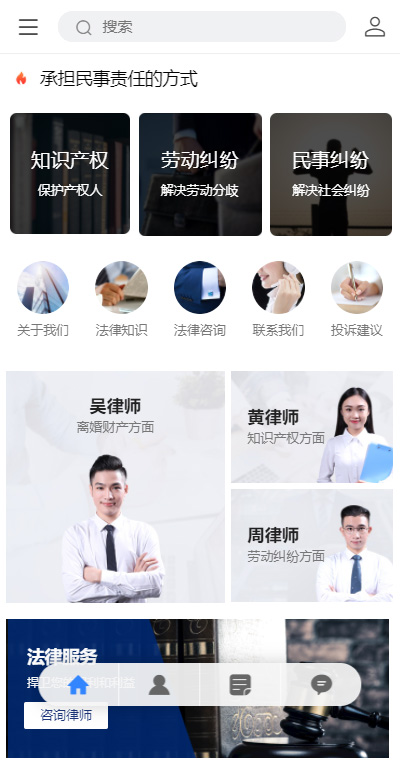Tap the 搜索 search field
This screenshot has height=760, width=400.
pyautogui.click(x=202, y=27)
